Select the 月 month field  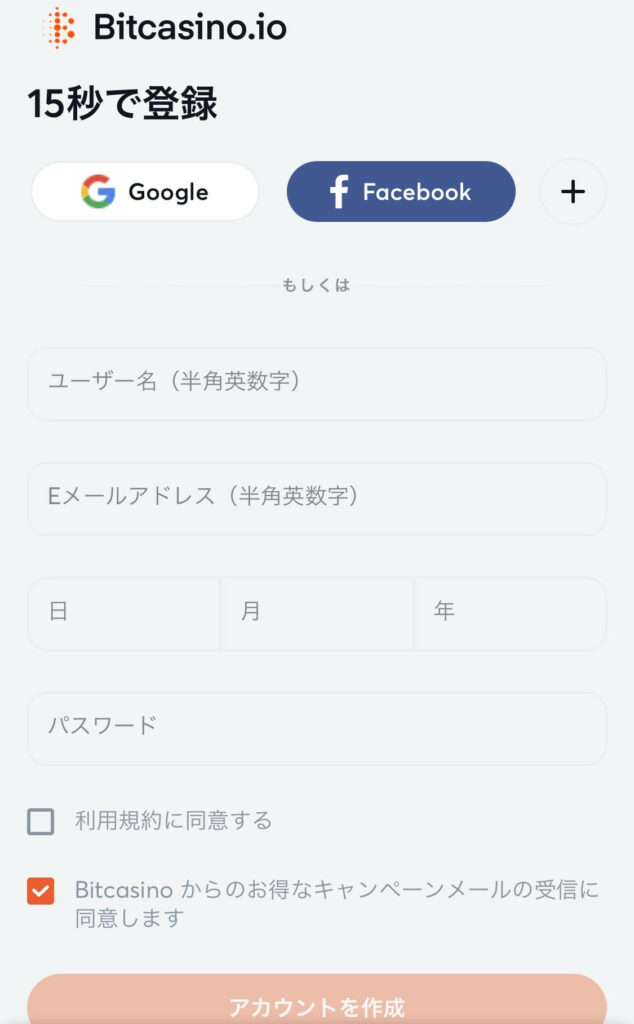pyautogui.click(x=317, y=613)
